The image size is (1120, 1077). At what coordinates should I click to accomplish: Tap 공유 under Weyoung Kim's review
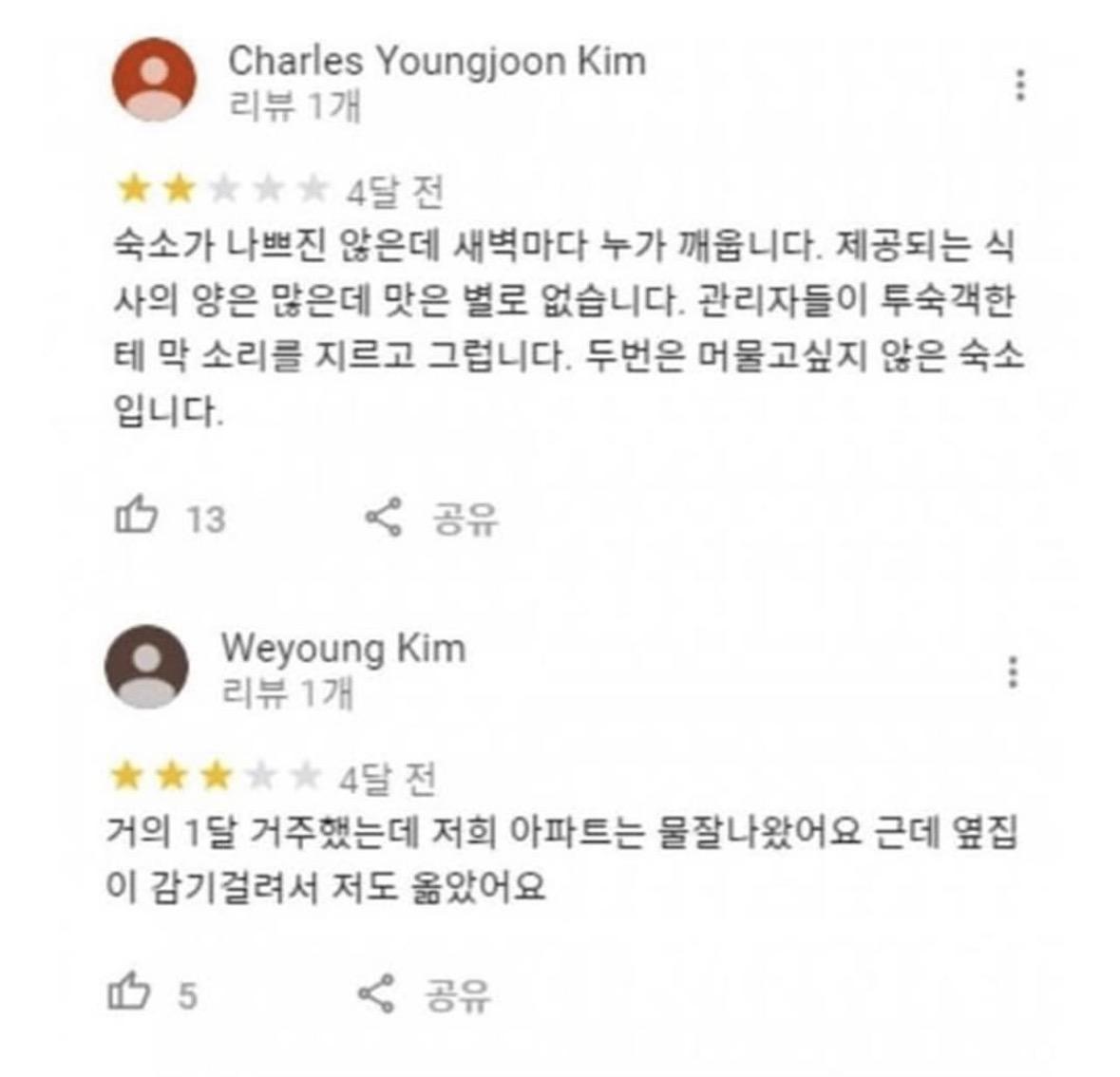click(426, 995)
